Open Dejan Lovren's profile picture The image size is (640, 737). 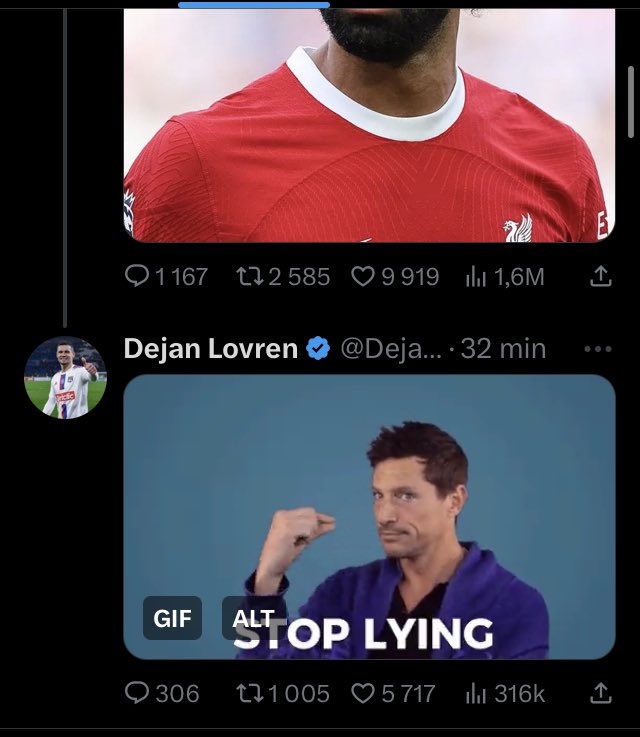tap(65, 377)
